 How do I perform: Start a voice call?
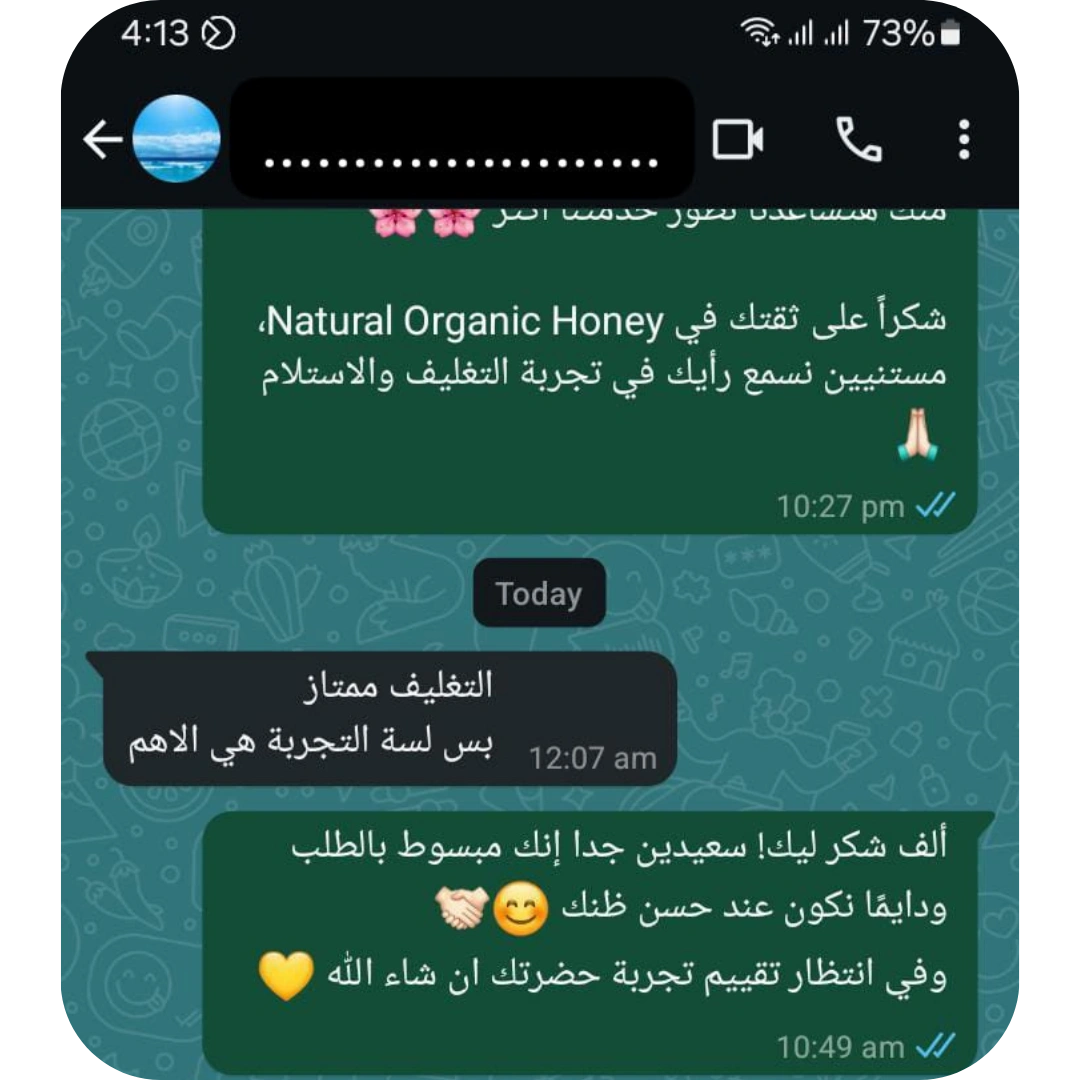[858, 140]
